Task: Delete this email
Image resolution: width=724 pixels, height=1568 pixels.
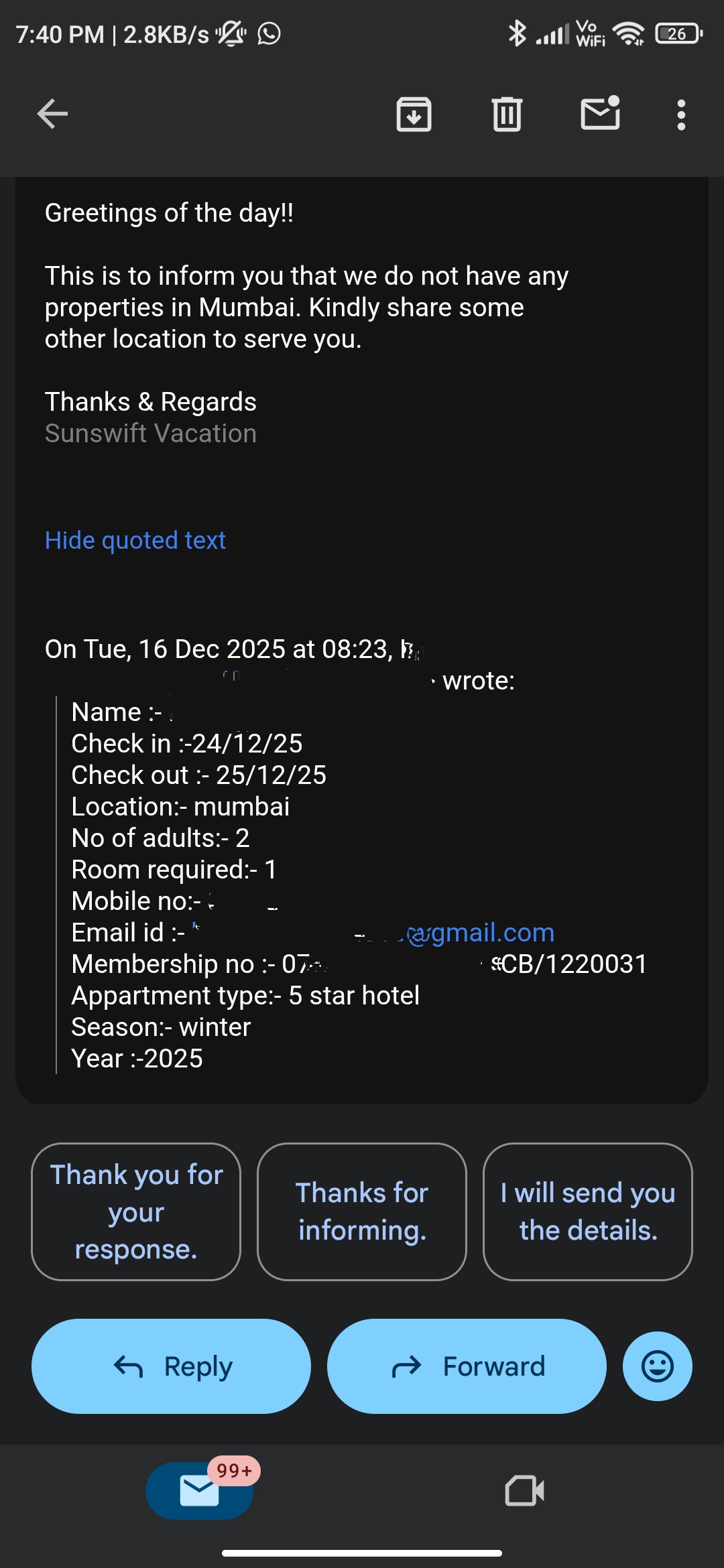Action: tap(507, 114)
